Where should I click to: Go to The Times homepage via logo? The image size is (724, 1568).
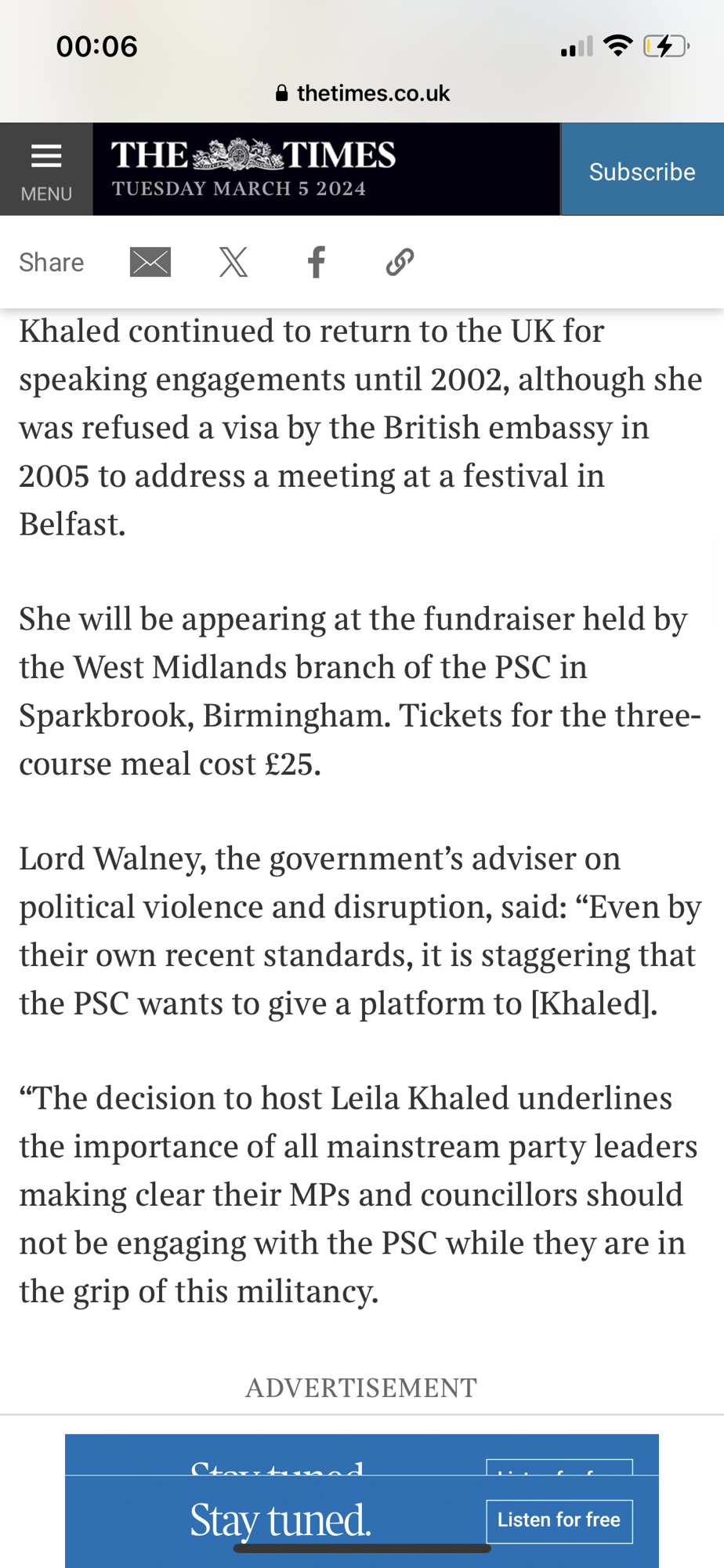tap(253, 155)
